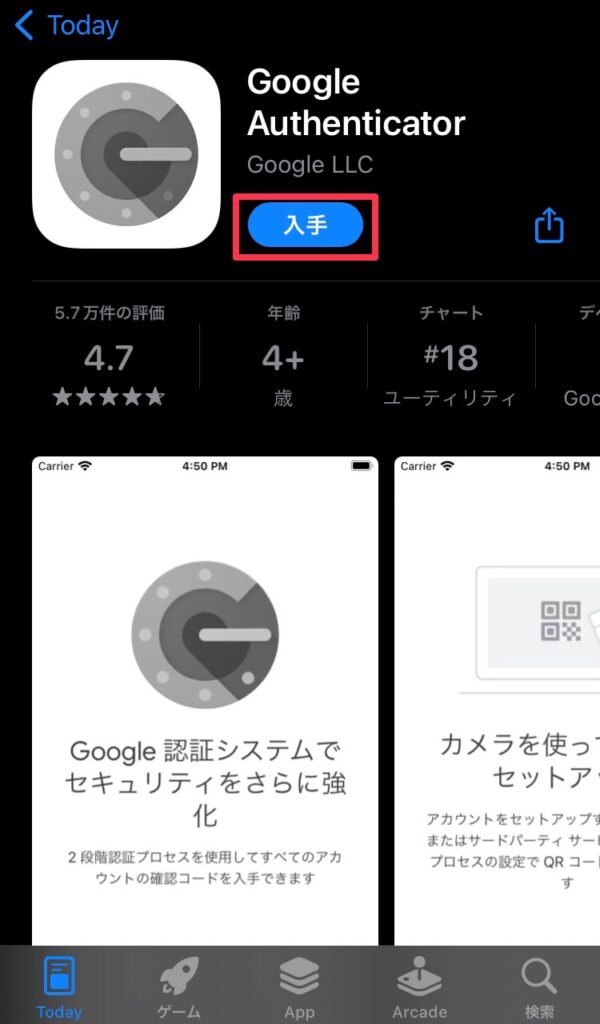600x1024 pixels.
Task: Open the 検索 tab
Action: [540, 987]
